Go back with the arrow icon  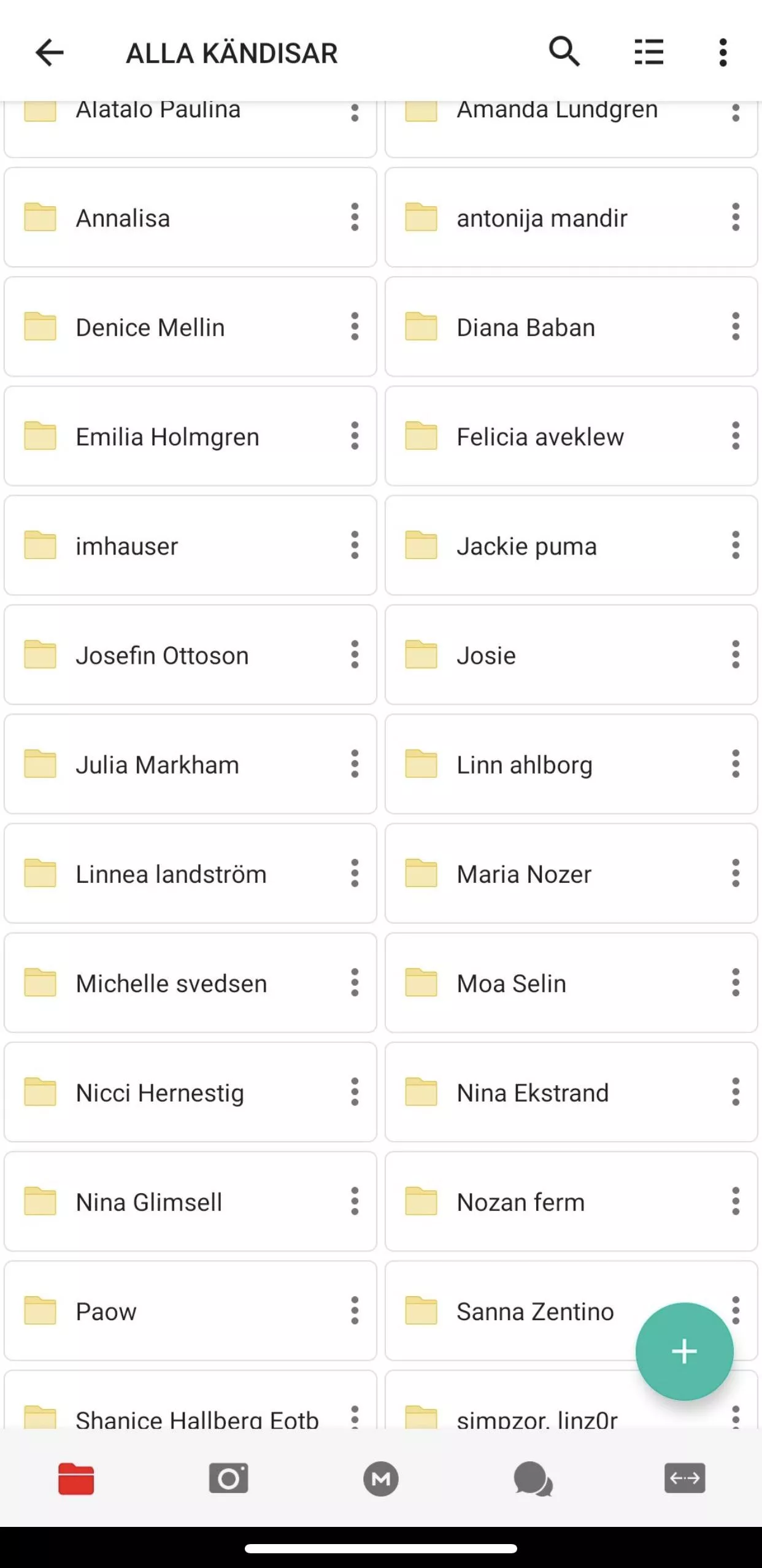pyautogui.click(x=49, y=53)
